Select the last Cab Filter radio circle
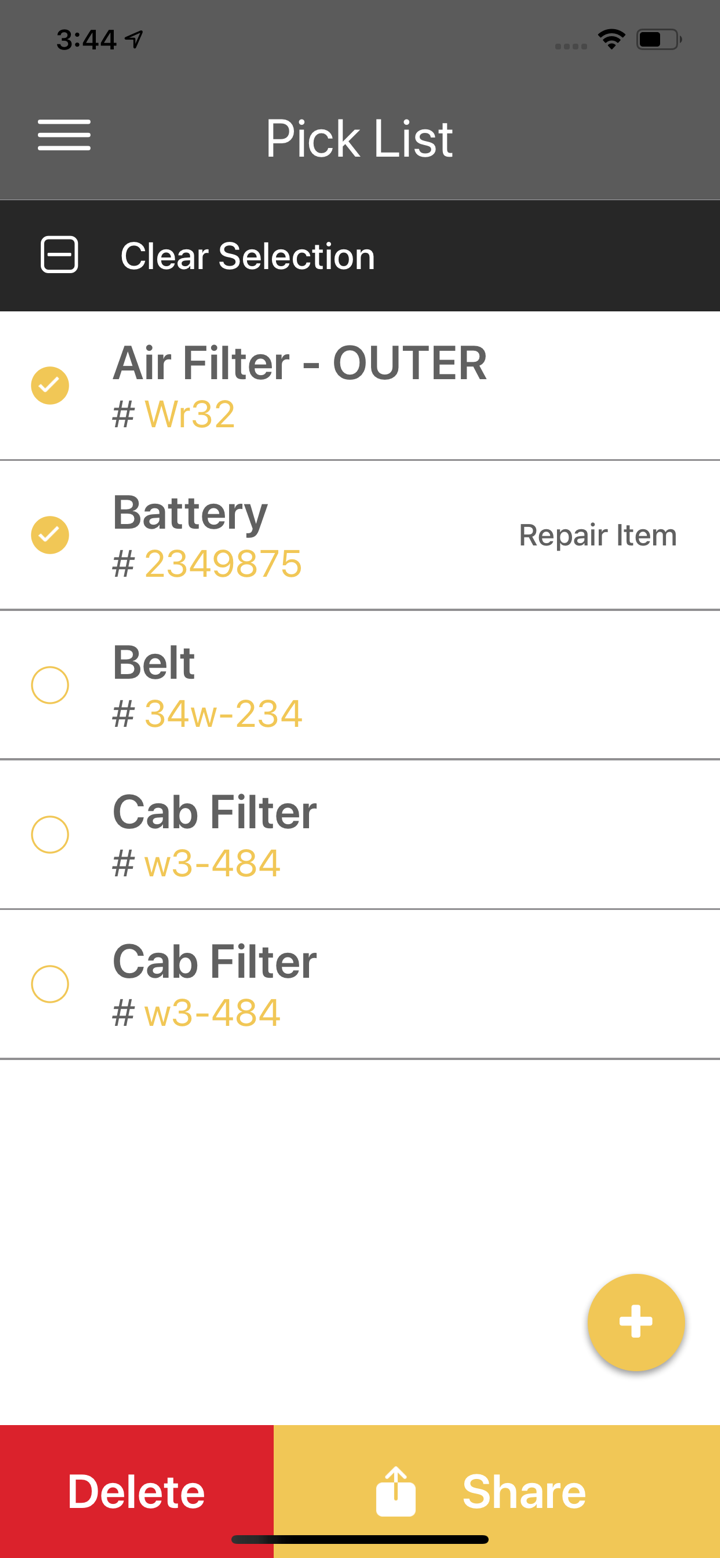 (50, 984)
